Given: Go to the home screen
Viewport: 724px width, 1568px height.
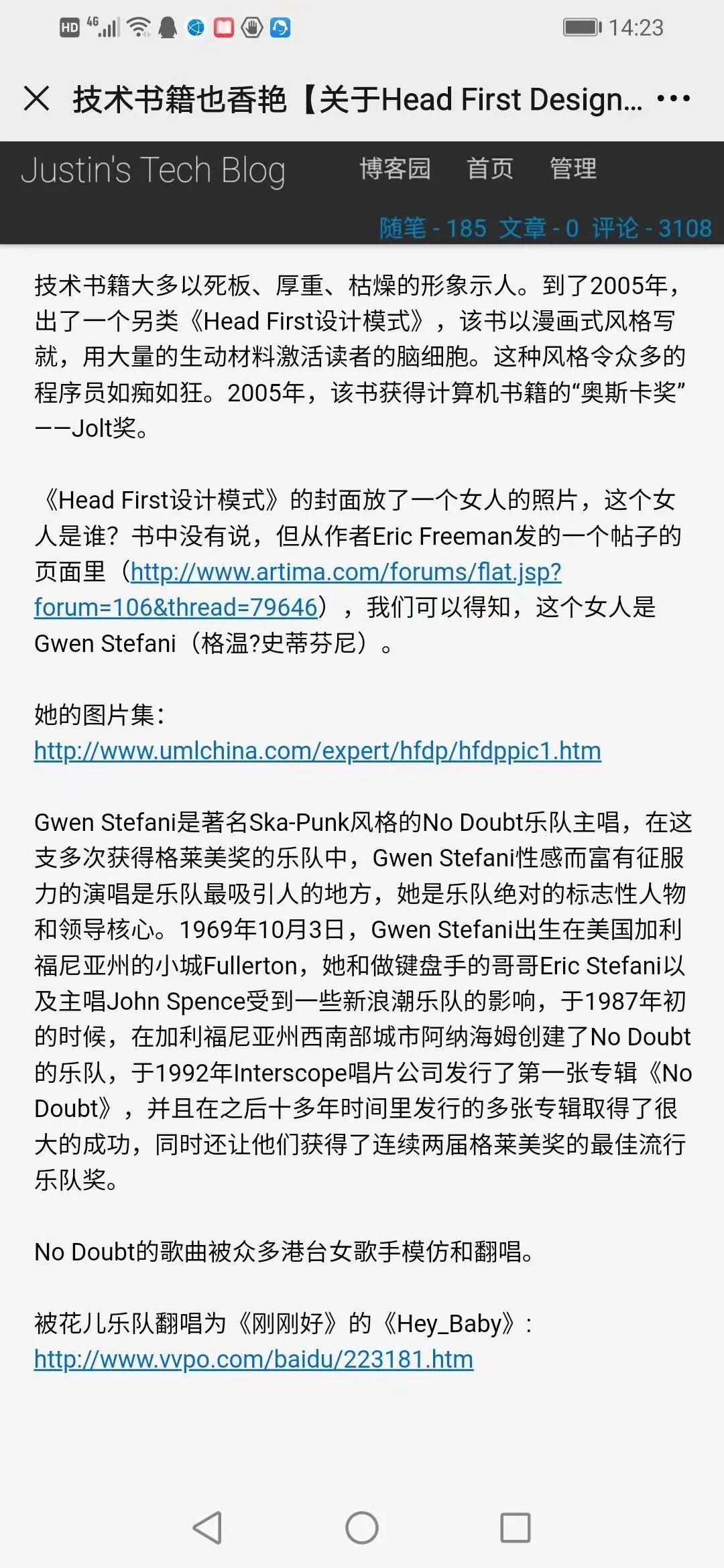Looking at the screenshot, I should click(362, 1528).
